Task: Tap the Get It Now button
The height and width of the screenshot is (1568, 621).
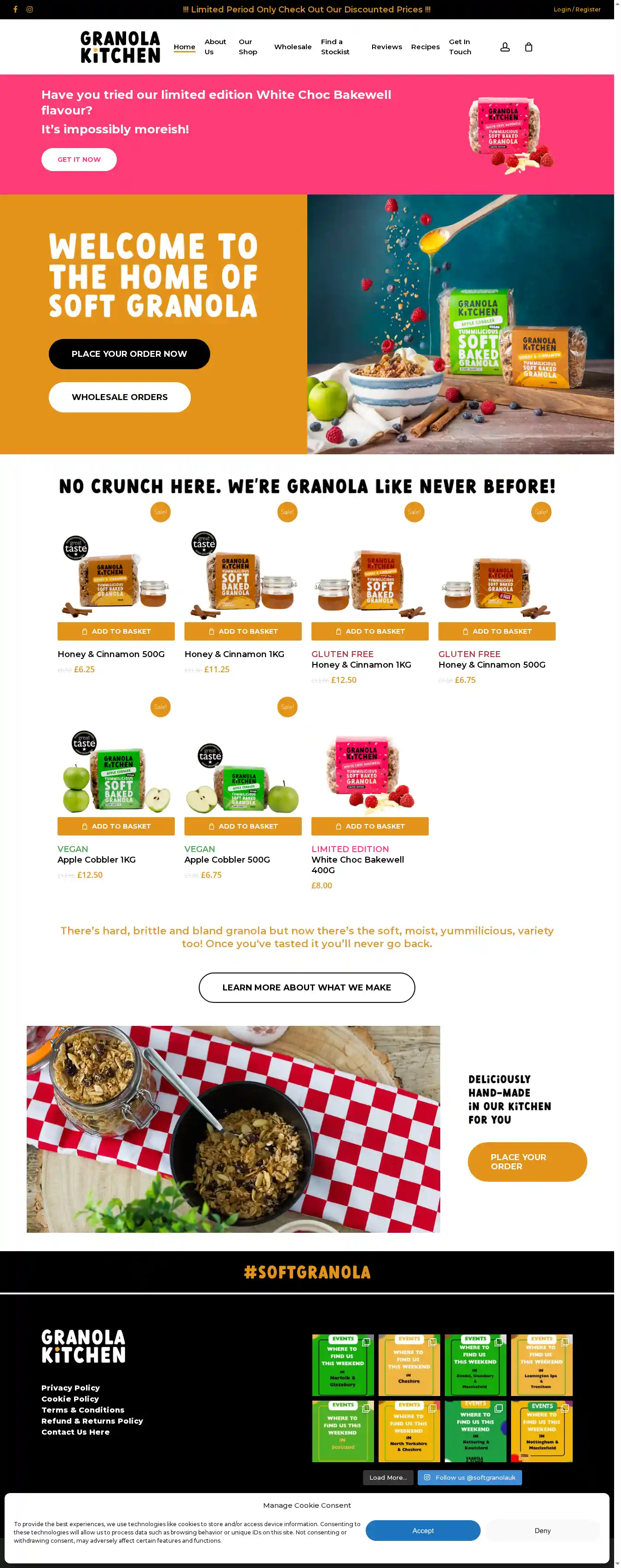Action: click(x=79, y=160)
